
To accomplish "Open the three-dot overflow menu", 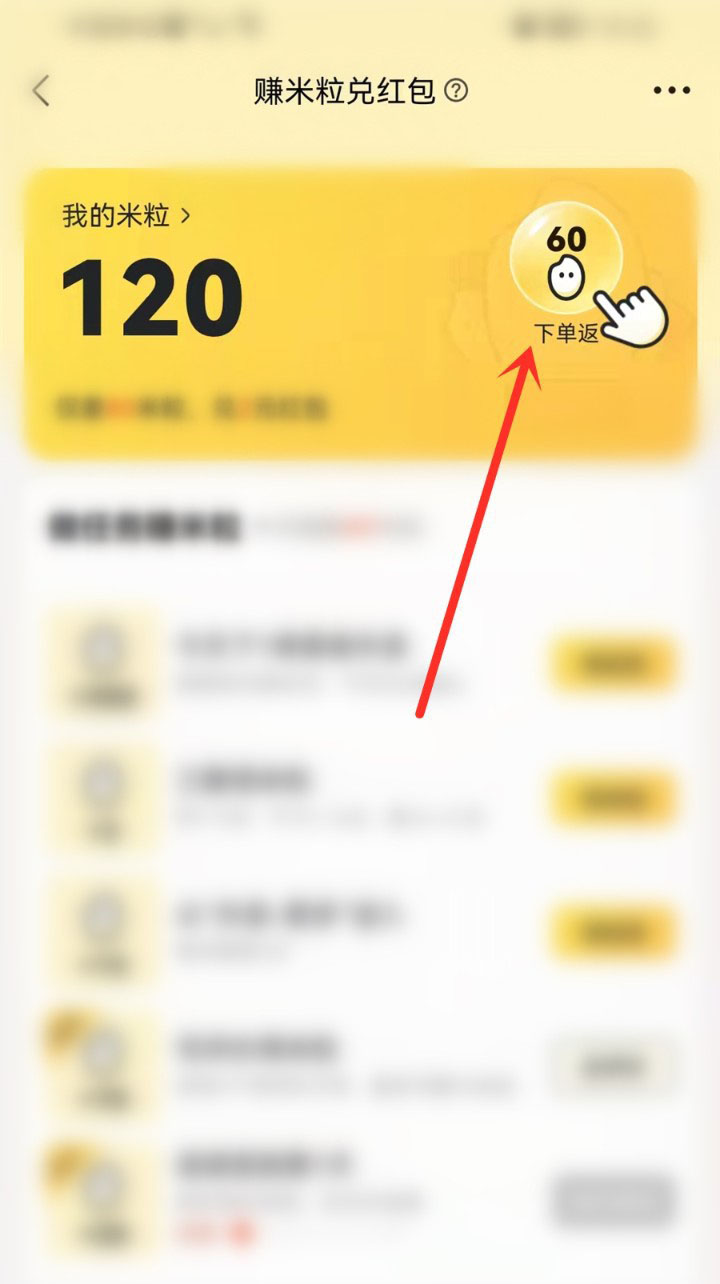I will pyautogui.click(x=671, y=91).
